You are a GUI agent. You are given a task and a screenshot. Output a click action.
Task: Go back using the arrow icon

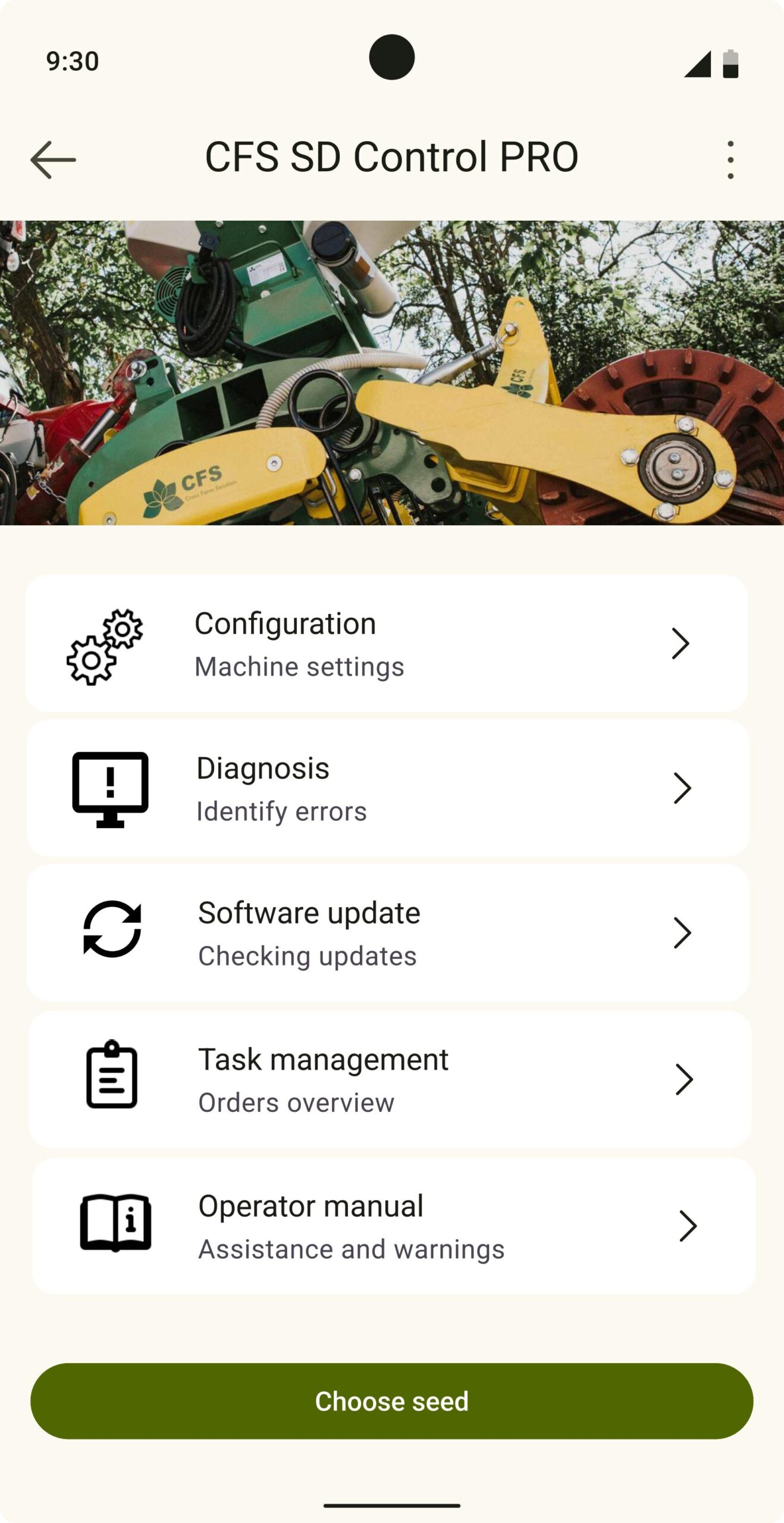tap(53, 159)
